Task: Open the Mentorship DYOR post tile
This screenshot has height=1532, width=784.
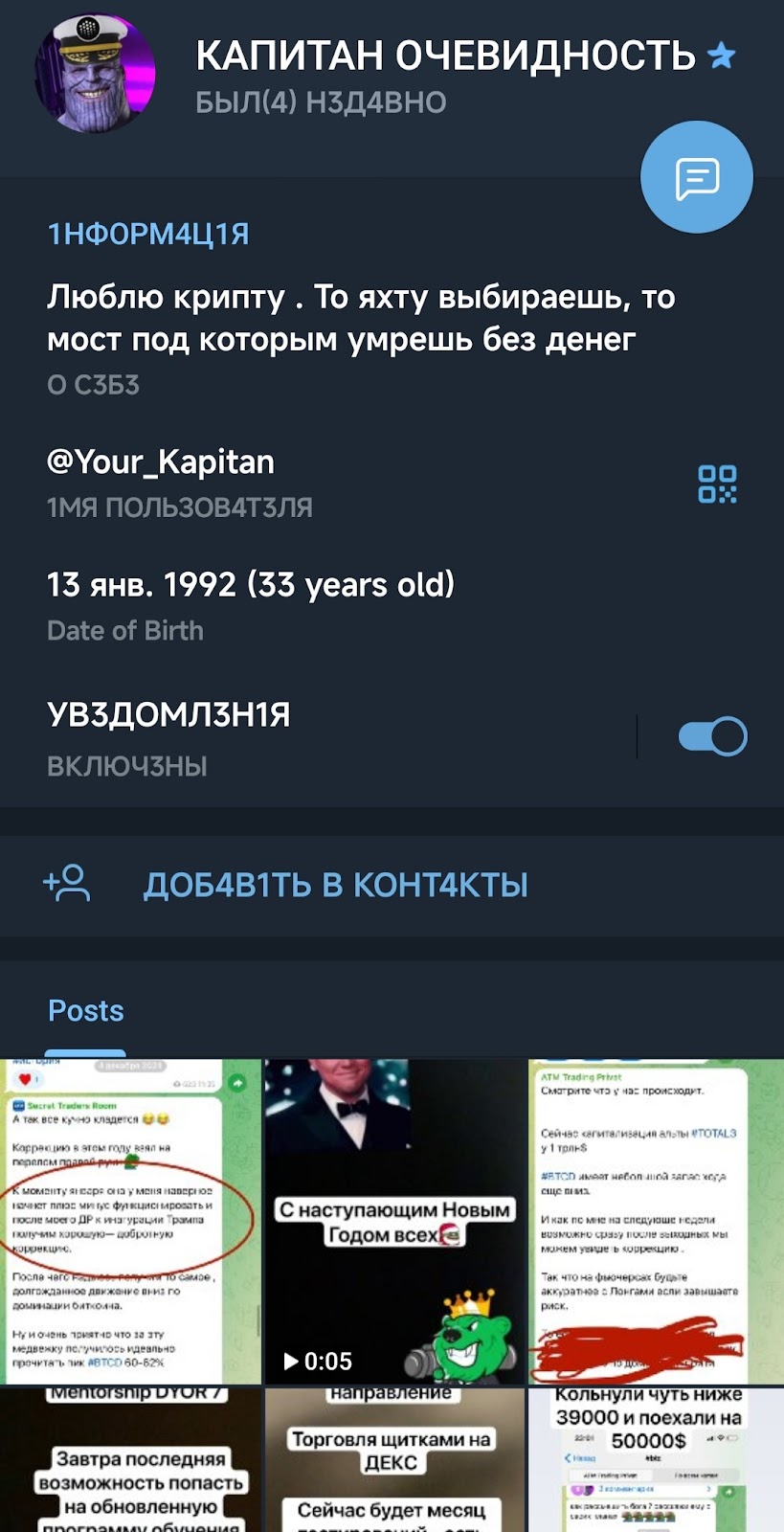Action: (x=130, y=1460)
